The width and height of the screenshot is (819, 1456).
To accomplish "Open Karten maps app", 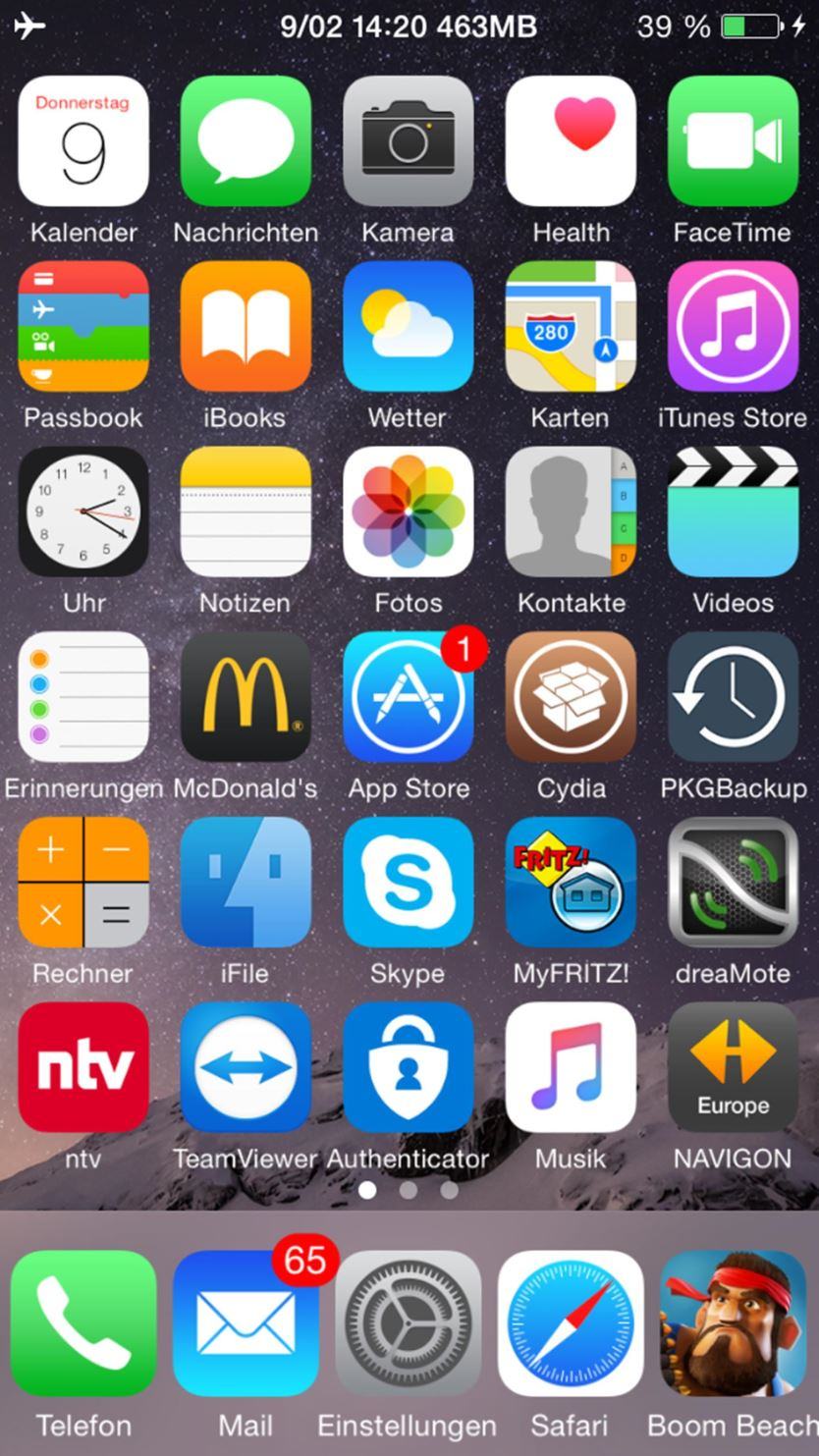I will 571,327.
